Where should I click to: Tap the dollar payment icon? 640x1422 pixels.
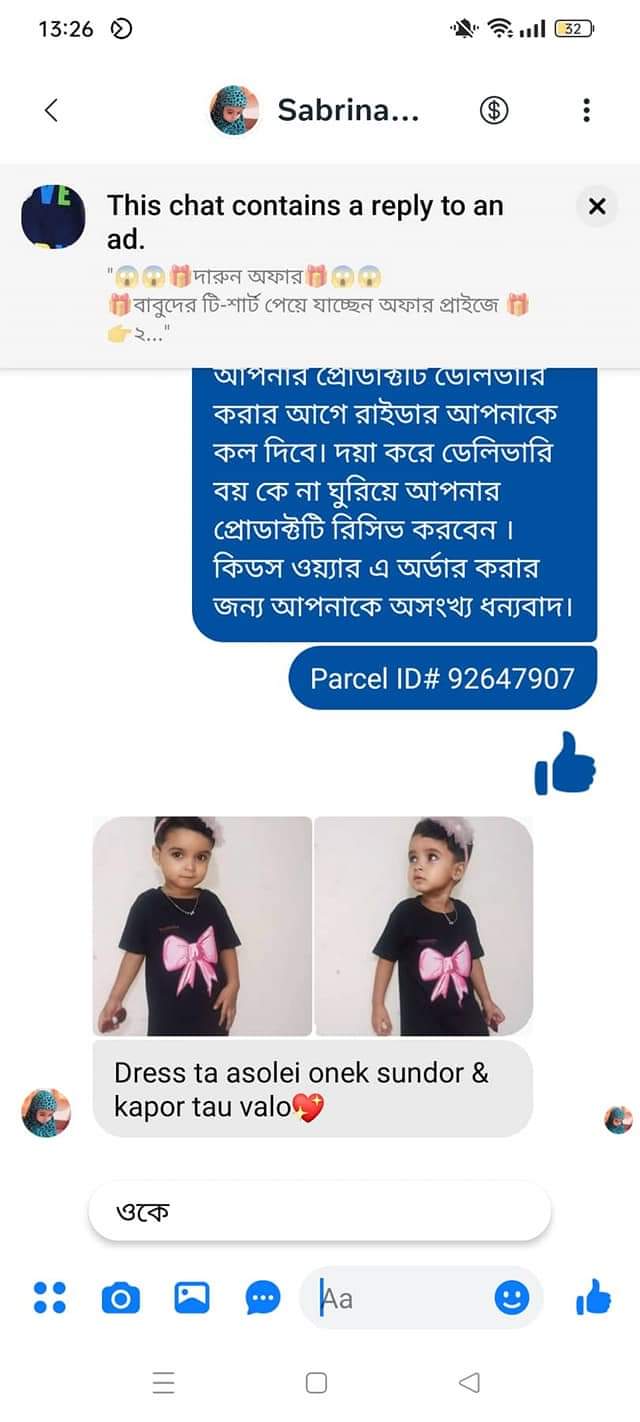[493, 110]
